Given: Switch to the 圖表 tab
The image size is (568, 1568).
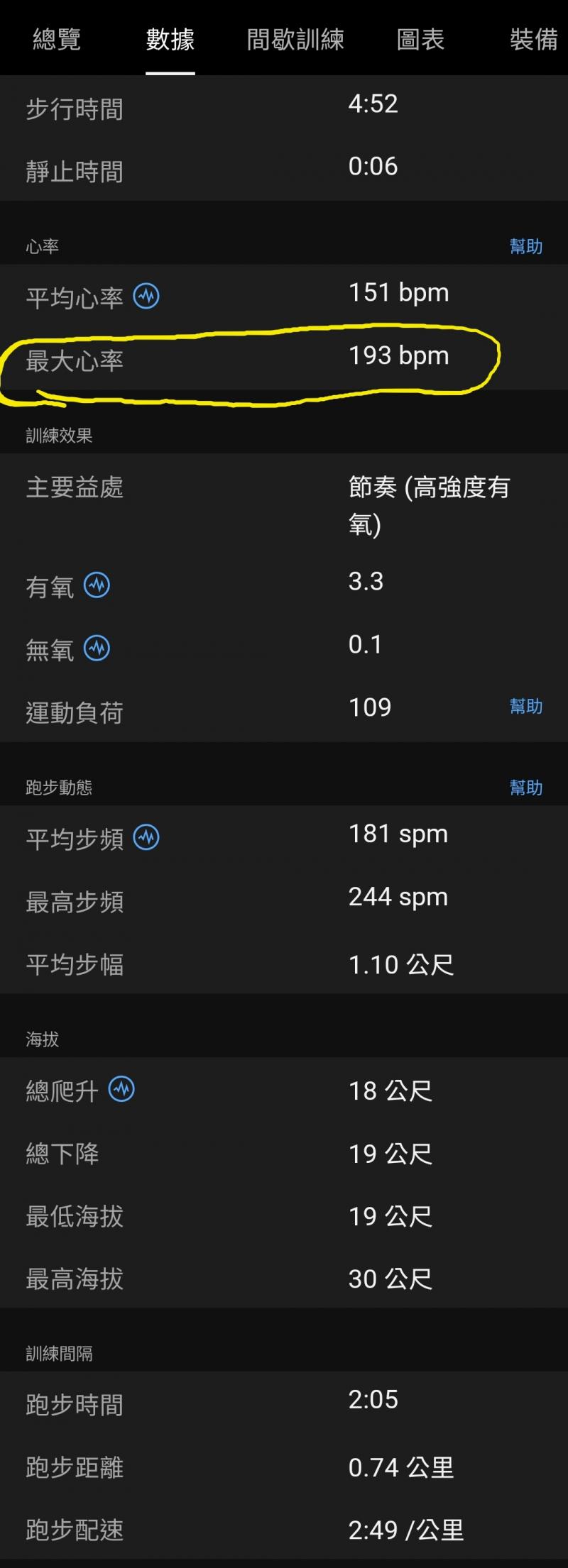Looking at the screenshot, I should click(420, 39).
